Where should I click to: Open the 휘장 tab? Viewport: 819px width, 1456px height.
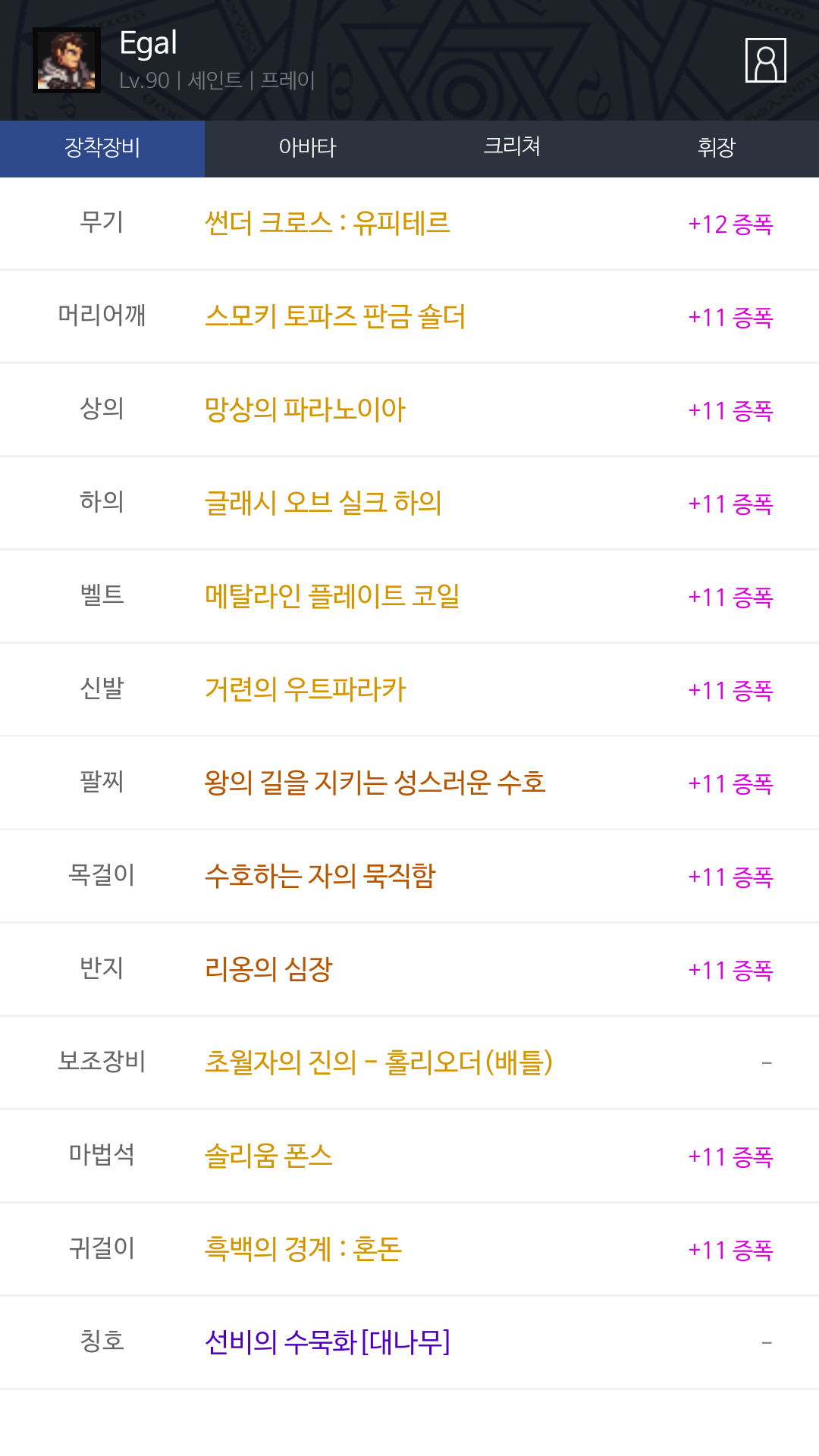pos(717,149)
